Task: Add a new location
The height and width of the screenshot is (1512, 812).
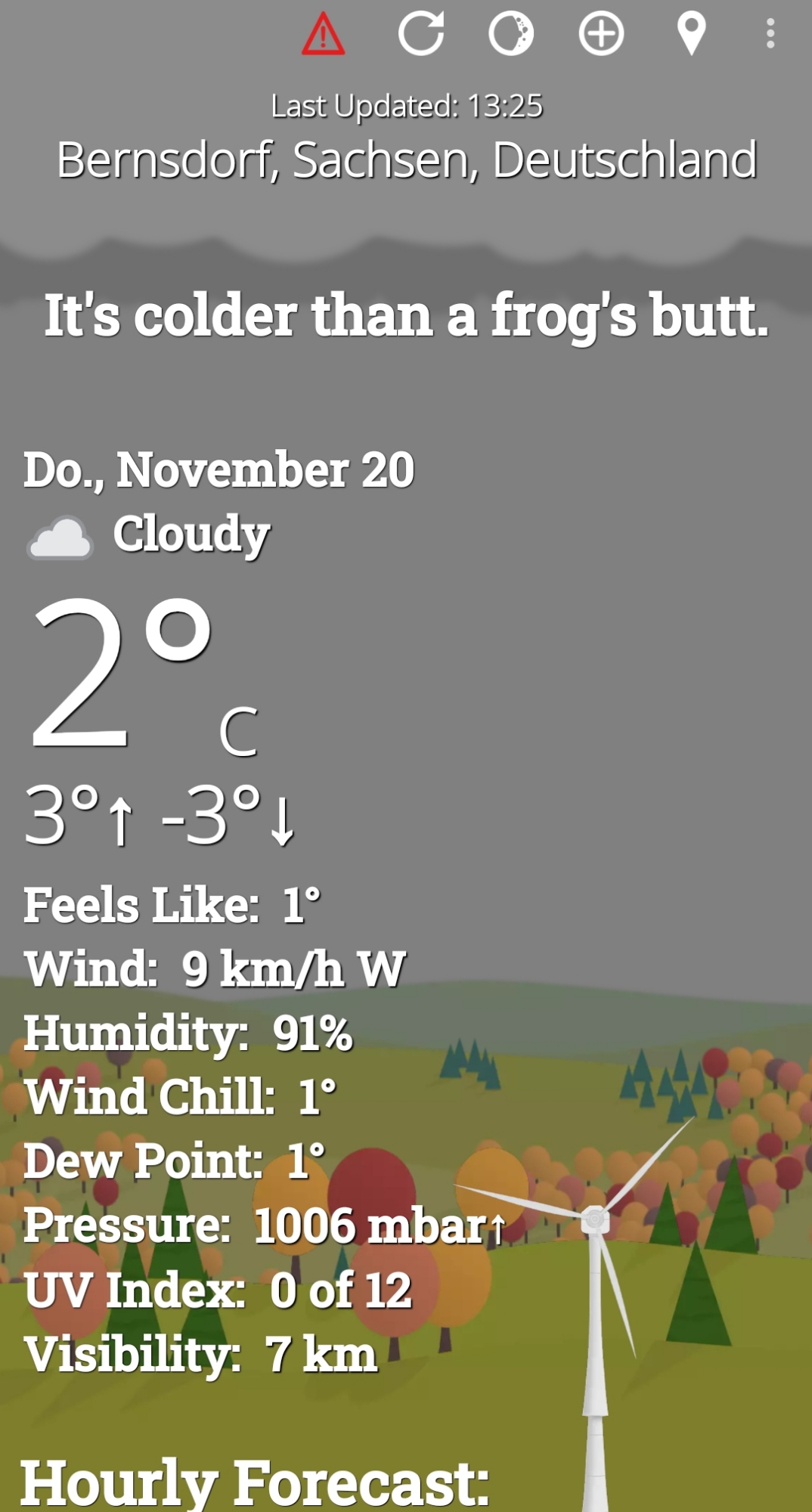Action: 601,33
